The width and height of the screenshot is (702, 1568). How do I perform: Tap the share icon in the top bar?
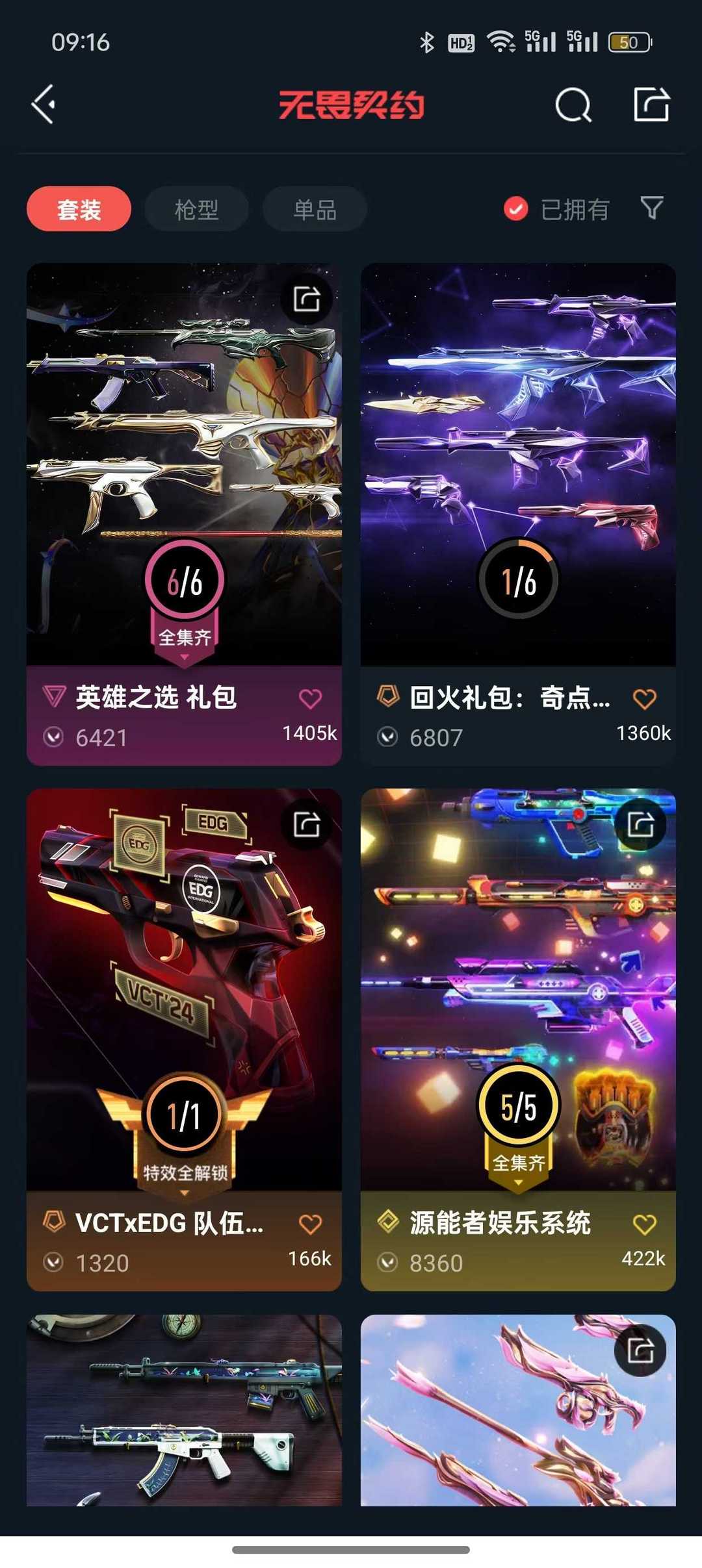(x=652, y=104)
